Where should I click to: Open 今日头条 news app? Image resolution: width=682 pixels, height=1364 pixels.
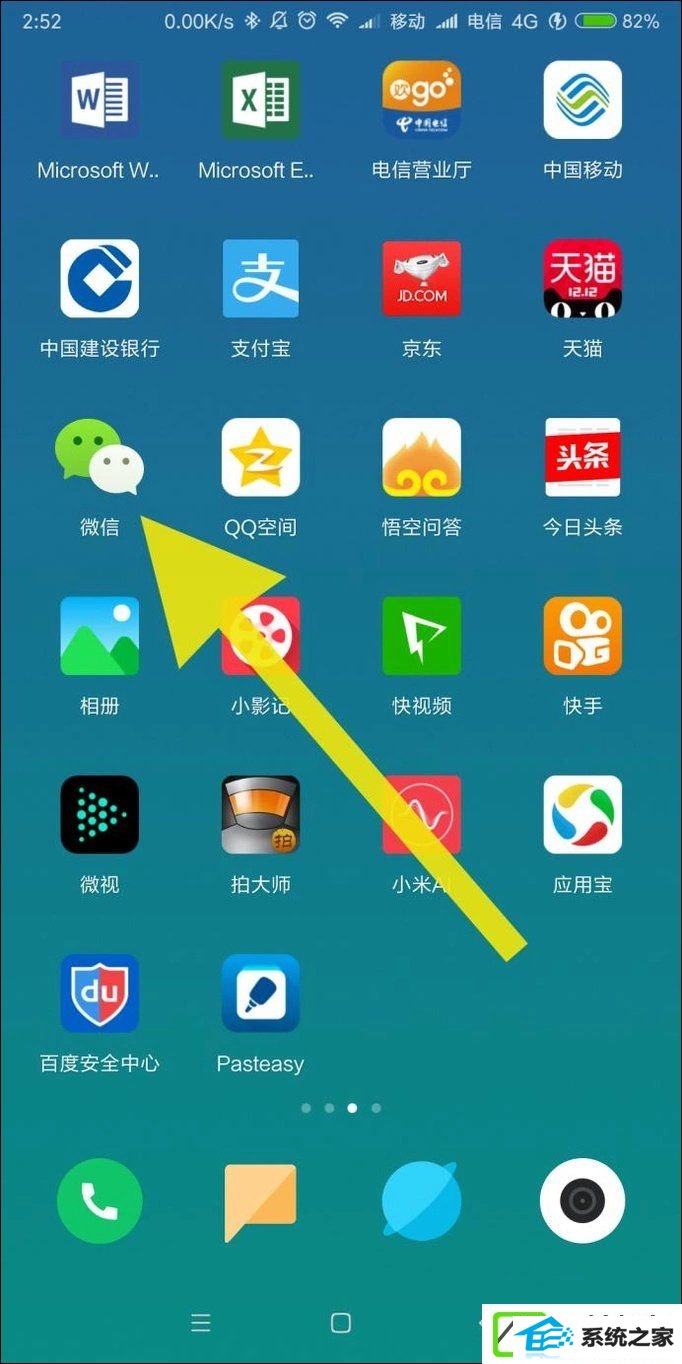coord(582,457)
